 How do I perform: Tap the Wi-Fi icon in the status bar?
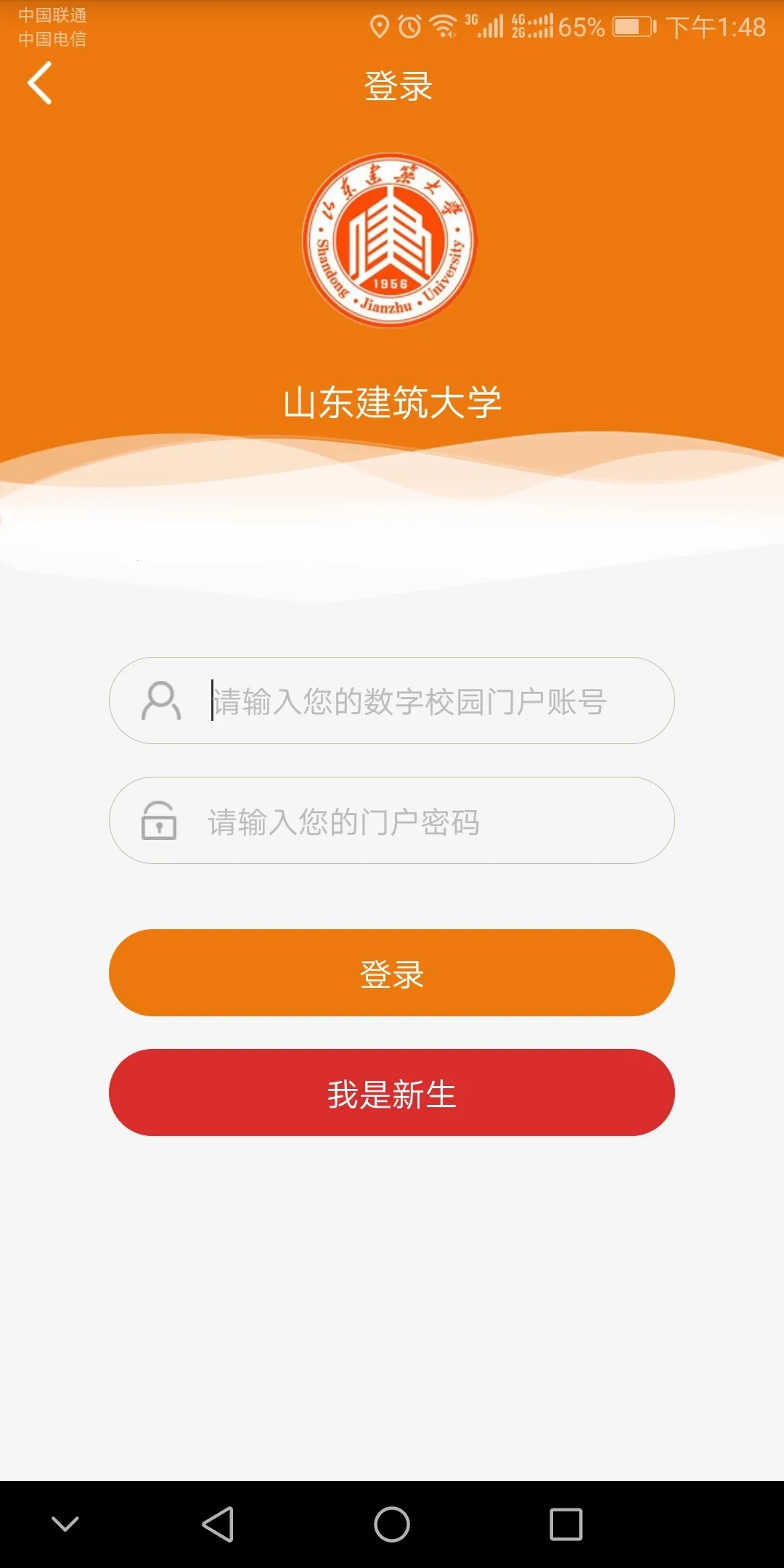(x=442, y=26)
